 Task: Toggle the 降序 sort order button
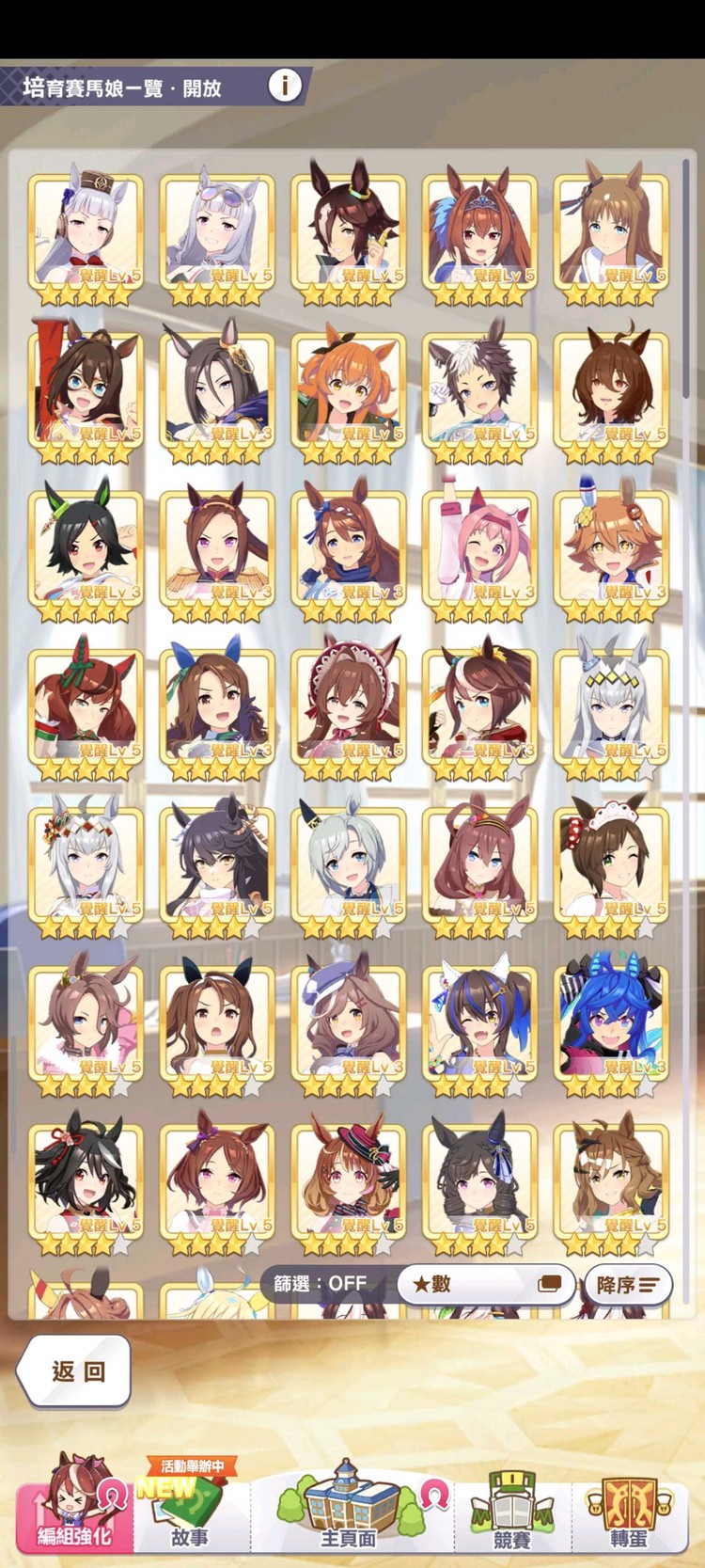pyautogui.click(x=627, y=1285)
